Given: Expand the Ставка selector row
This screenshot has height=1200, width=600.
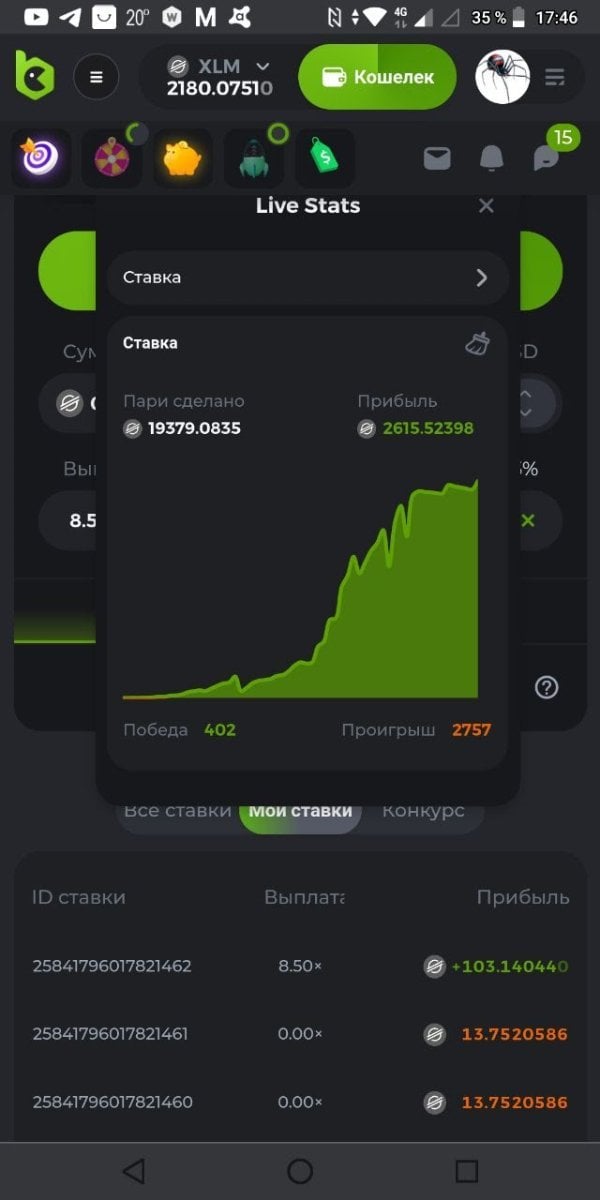Looking at the screenshot, I should click(x=308, y=277).
